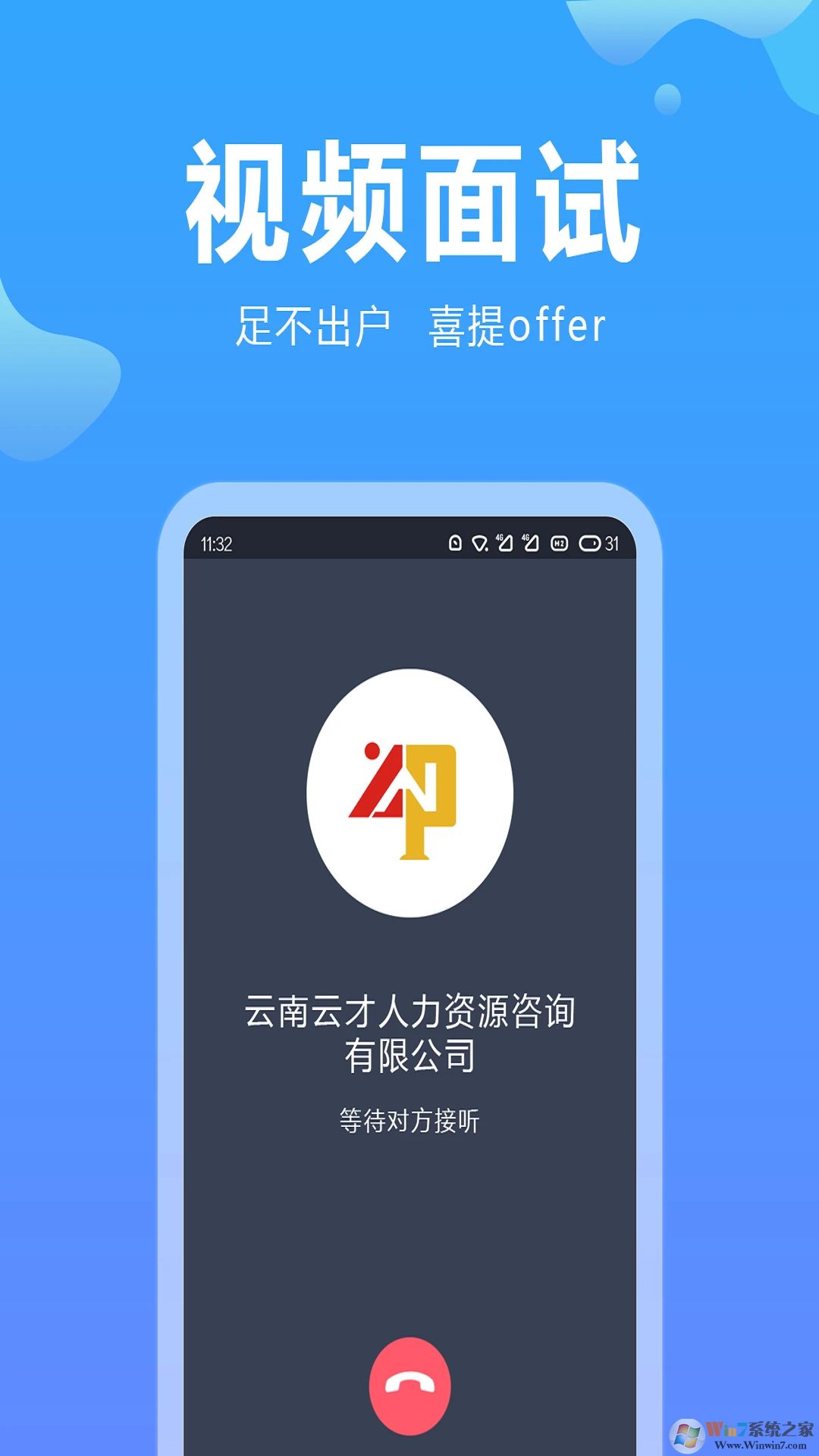Tap the battery indicator showing 31
Image resolution: width=819 pixels, height=1456 pixels.
pyautogui.click(x=599, y=543)
